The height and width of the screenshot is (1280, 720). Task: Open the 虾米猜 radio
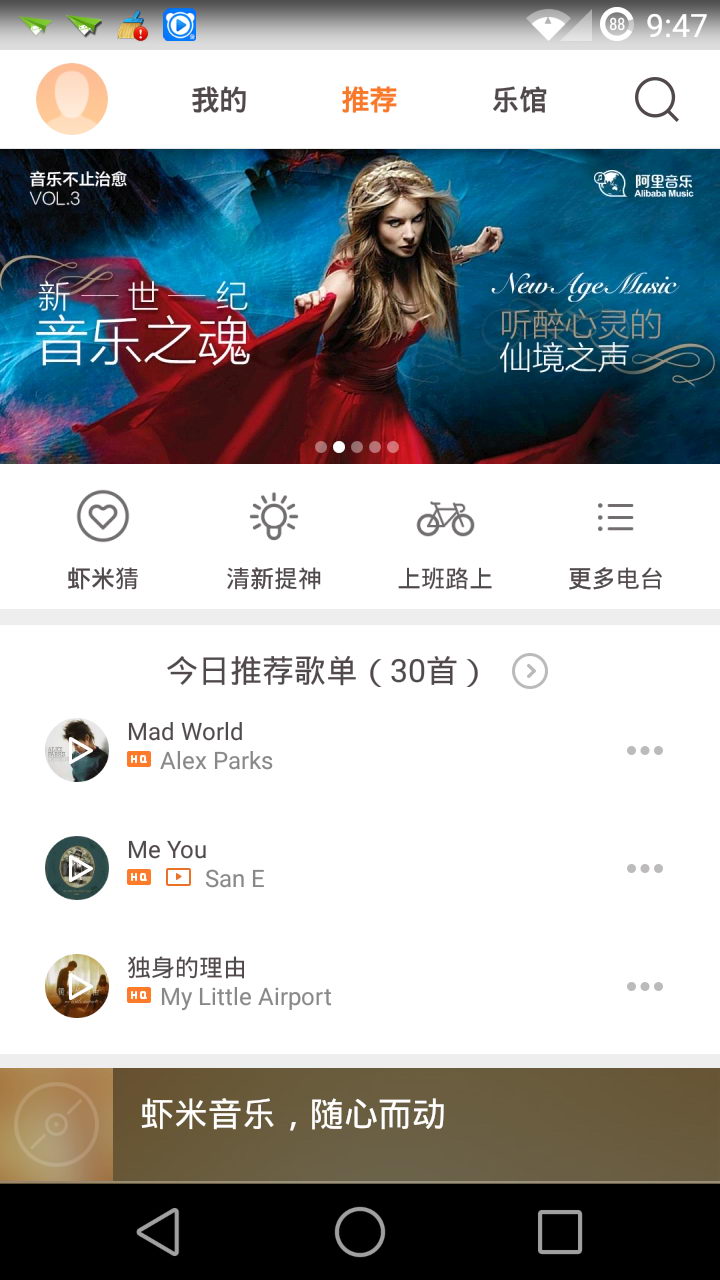point(103,540)
